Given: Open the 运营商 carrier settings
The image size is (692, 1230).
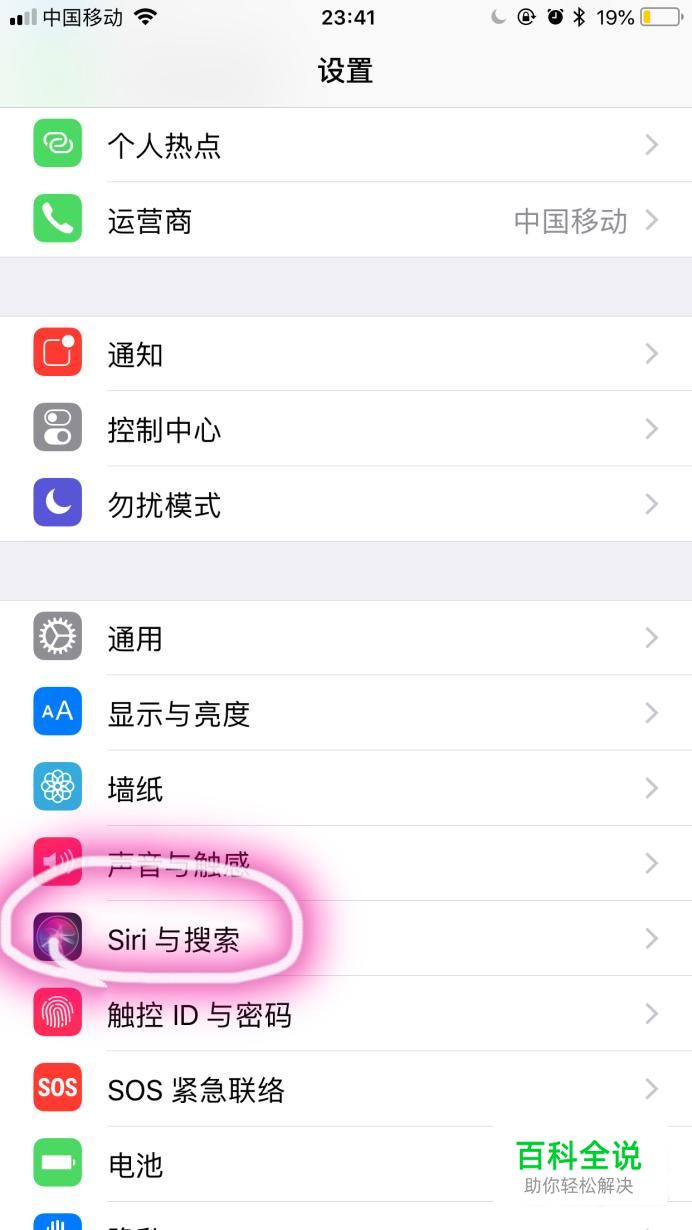Looking at the screenshot, I should click(346, 220).
